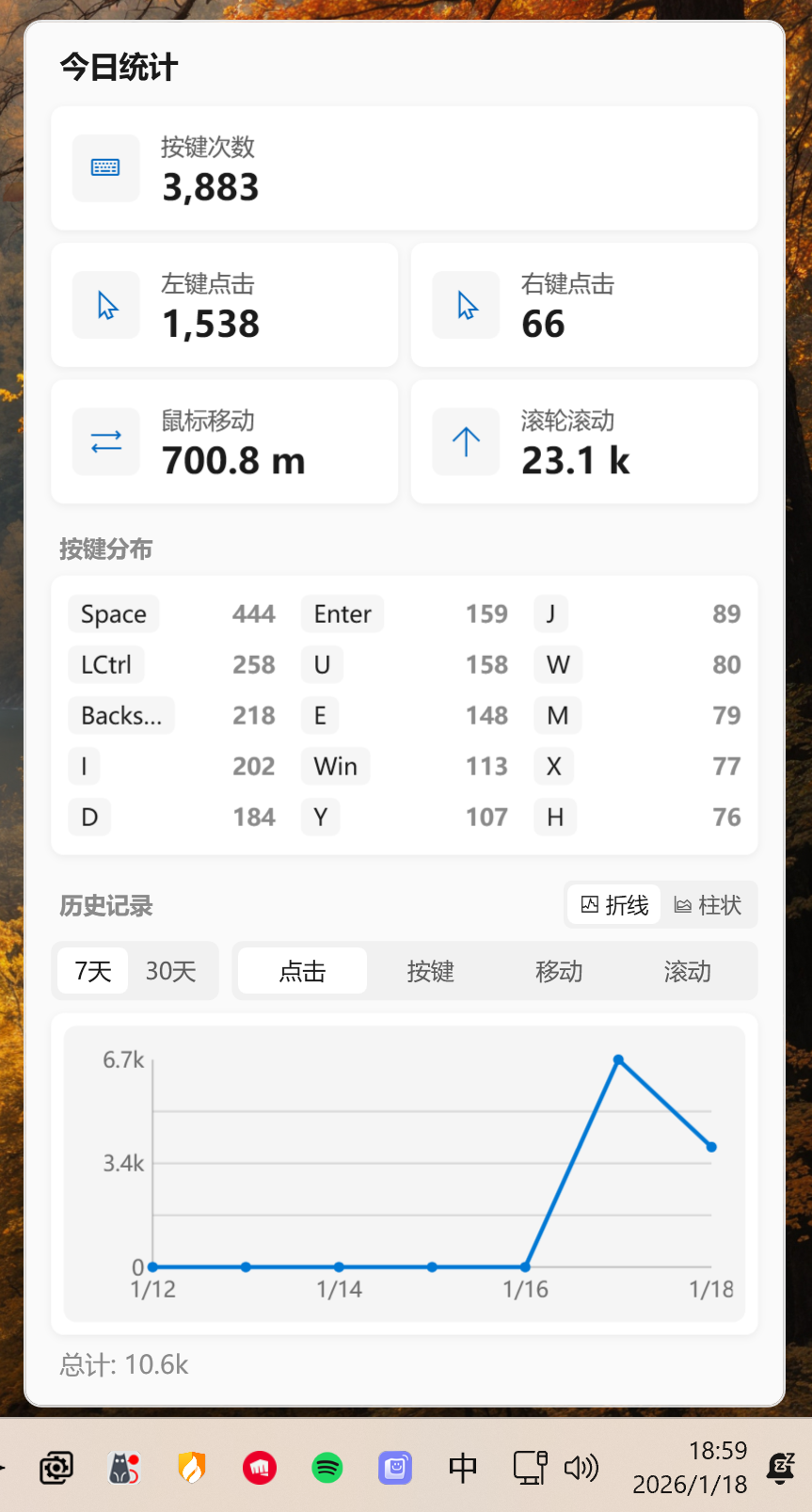812x1512 pixels.
Task: Click the bar-chart icon in the 柱状 button
Action: [x=683, y=904]
